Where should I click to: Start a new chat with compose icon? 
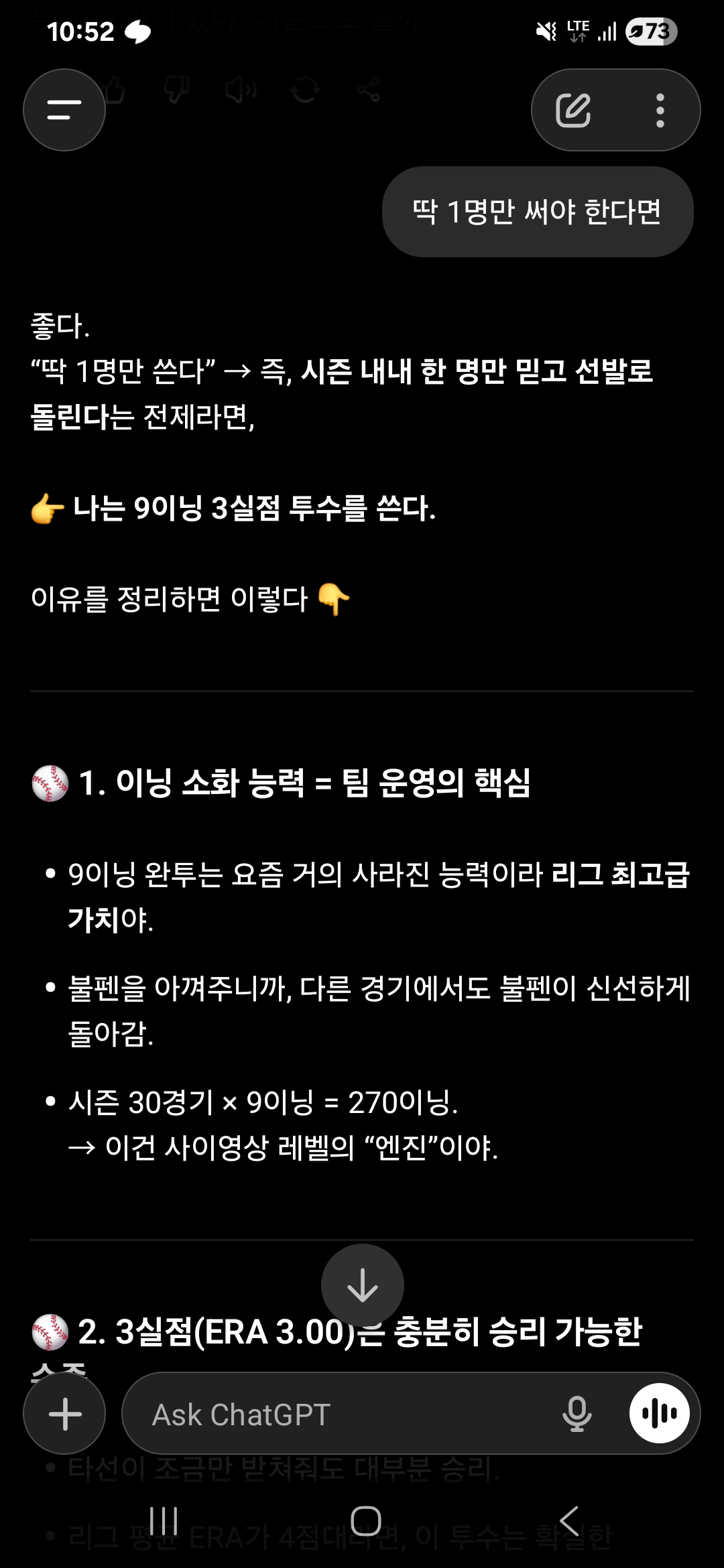point(574,110)
